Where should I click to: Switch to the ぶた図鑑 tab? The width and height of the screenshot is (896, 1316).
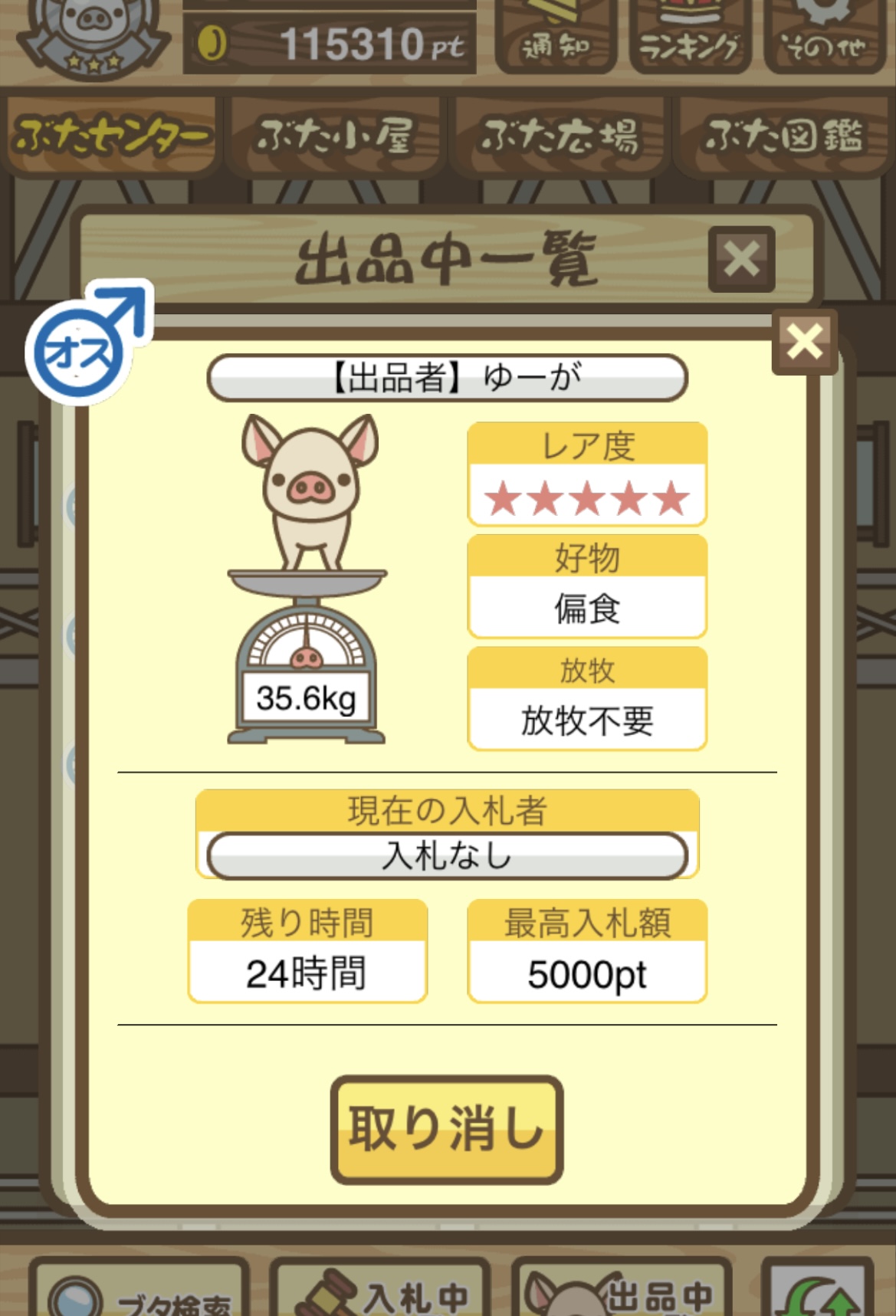783,136
